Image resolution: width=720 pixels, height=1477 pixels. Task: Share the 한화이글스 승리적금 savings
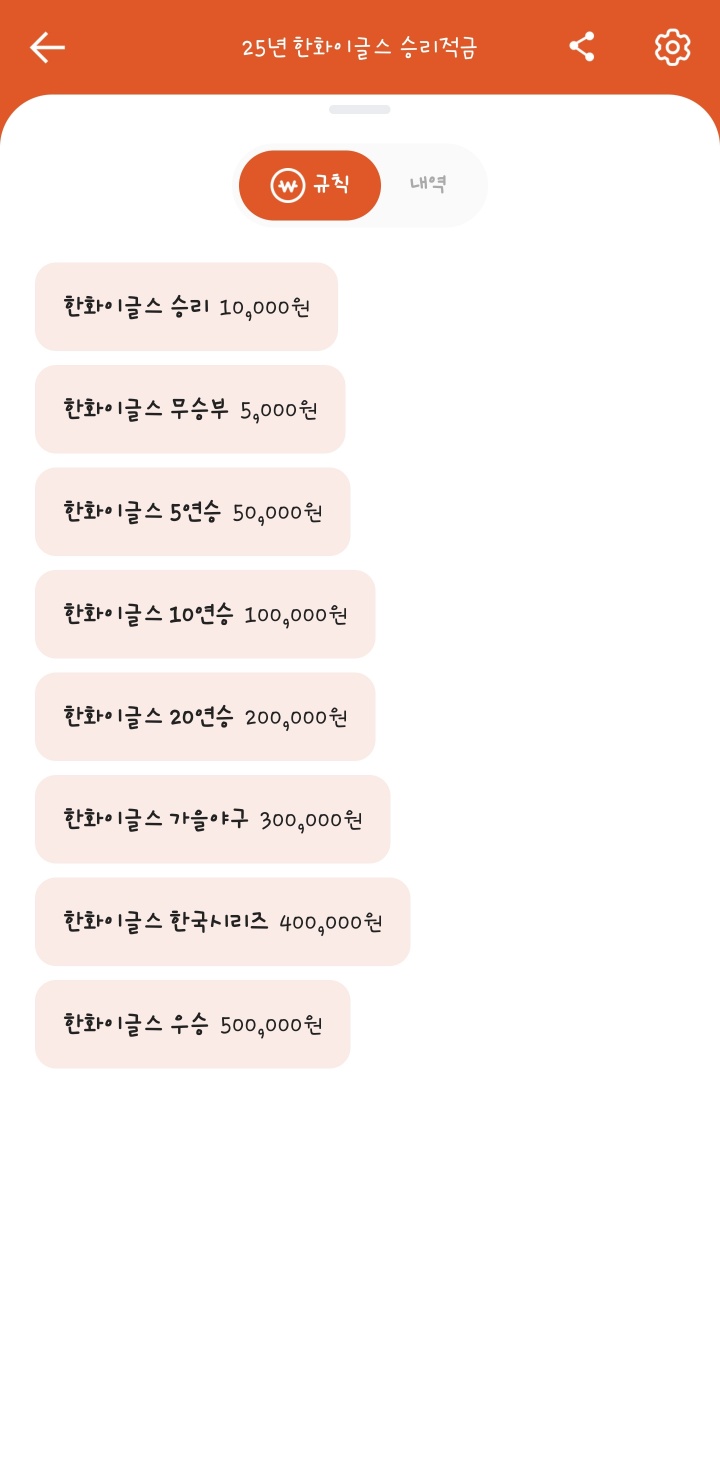(x=582, y=47)
